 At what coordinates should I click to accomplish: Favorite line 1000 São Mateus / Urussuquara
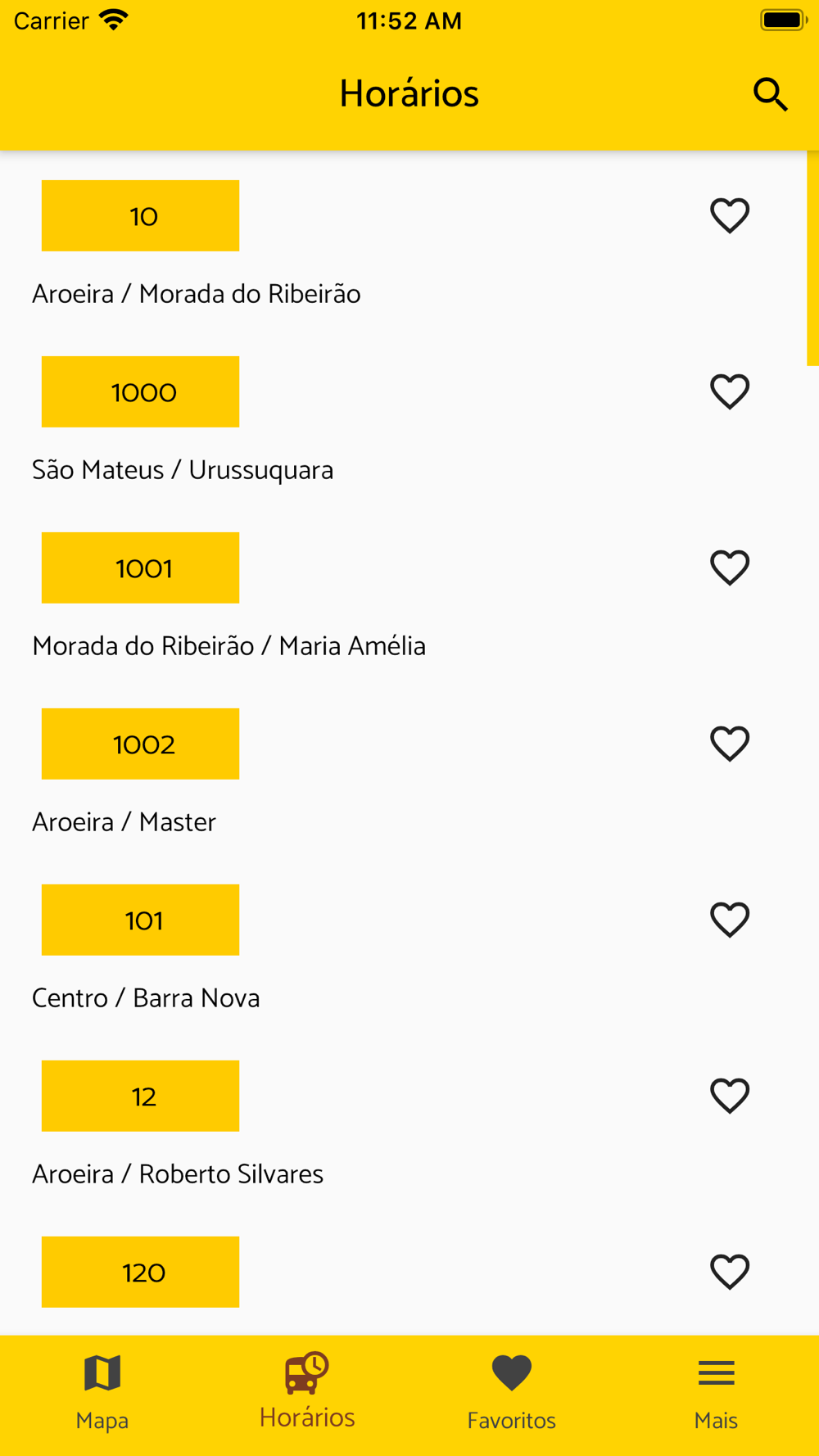point(730,391)
